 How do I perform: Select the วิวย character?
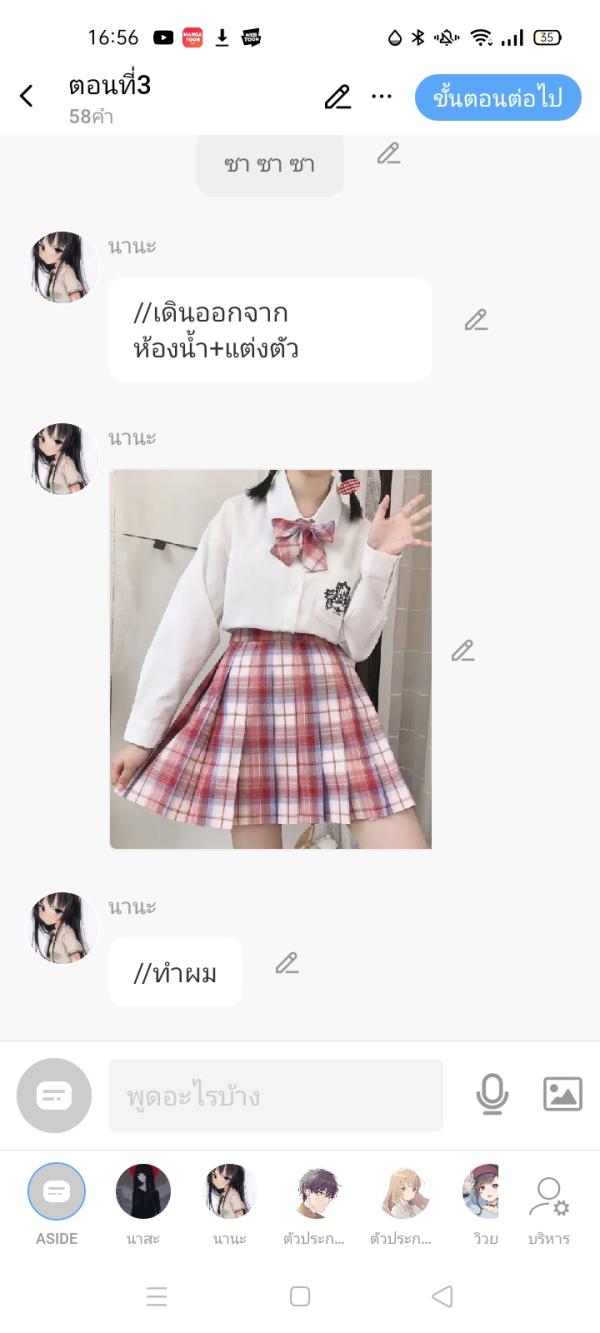[482, 1192]
